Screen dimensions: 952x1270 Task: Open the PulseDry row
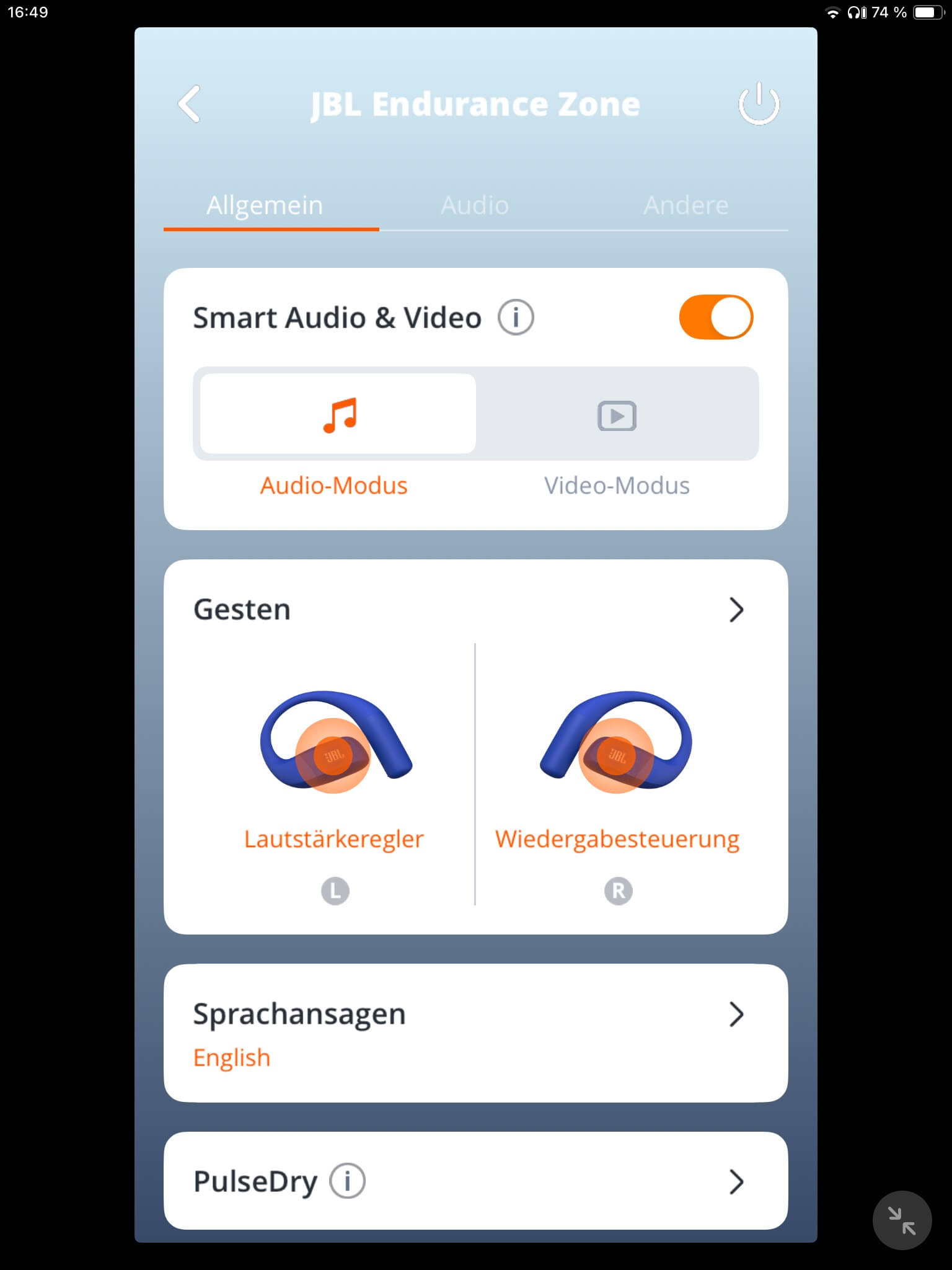point(735,1181)
